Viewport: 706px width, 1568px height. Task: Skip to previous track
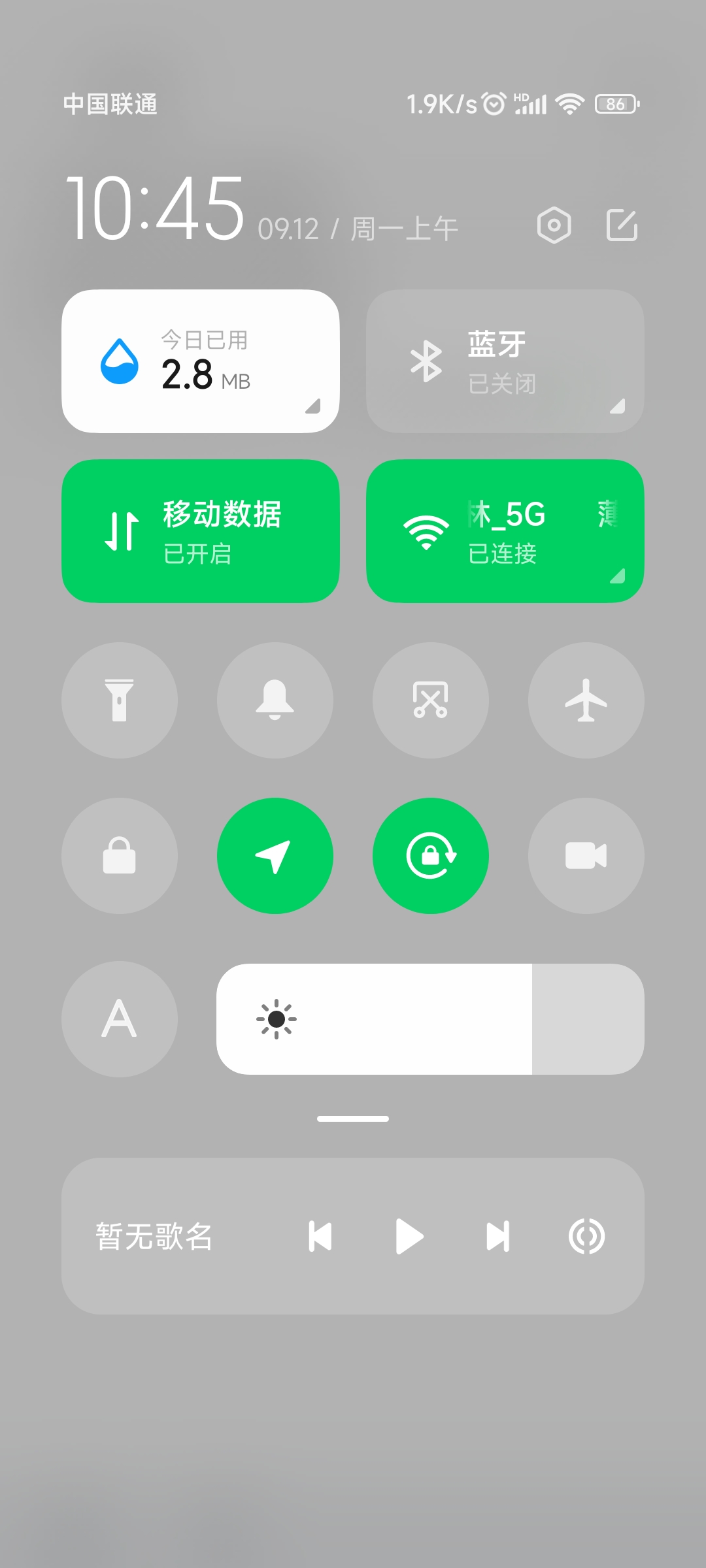(x=320, y=1236)
